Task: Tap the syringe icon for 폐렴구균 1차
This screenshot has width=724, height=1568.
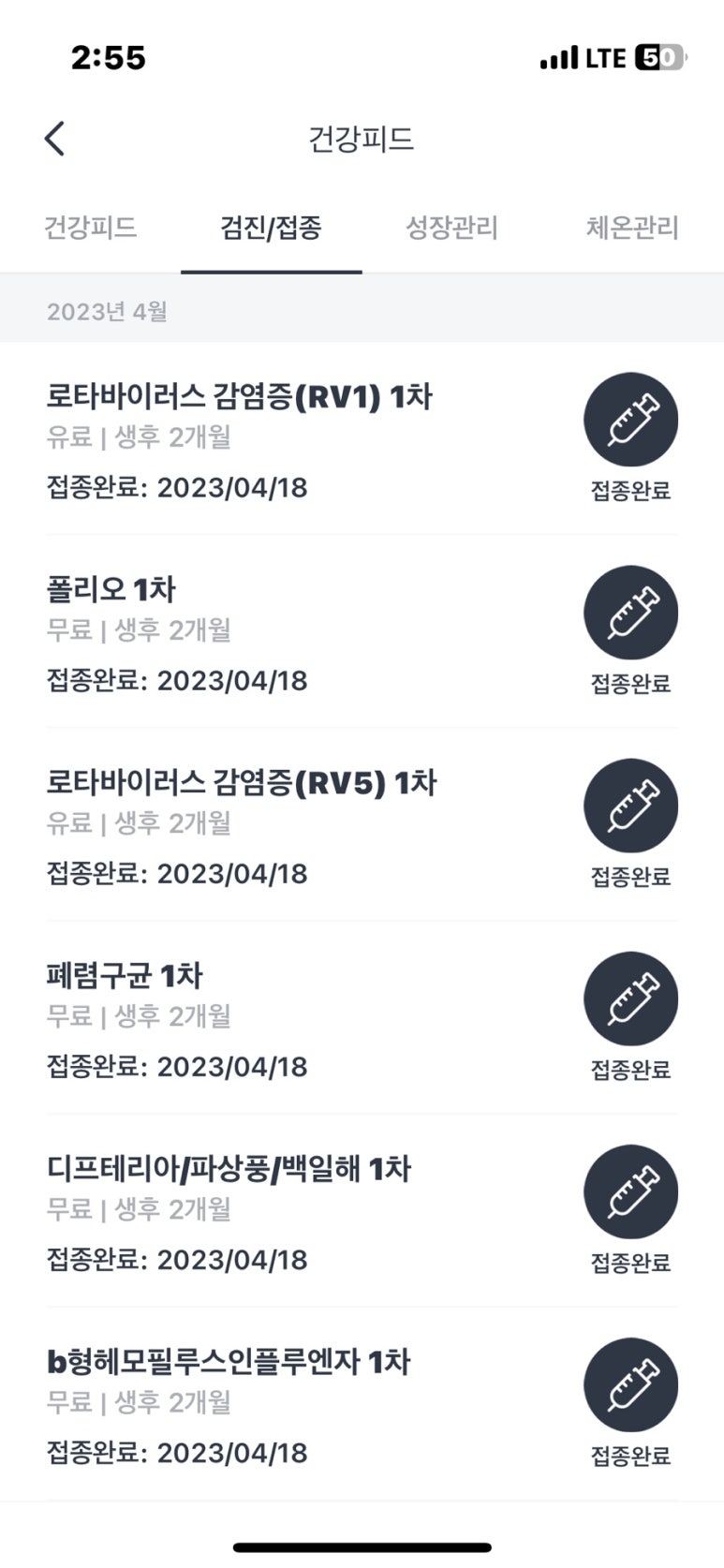Action: click(630, 998)
